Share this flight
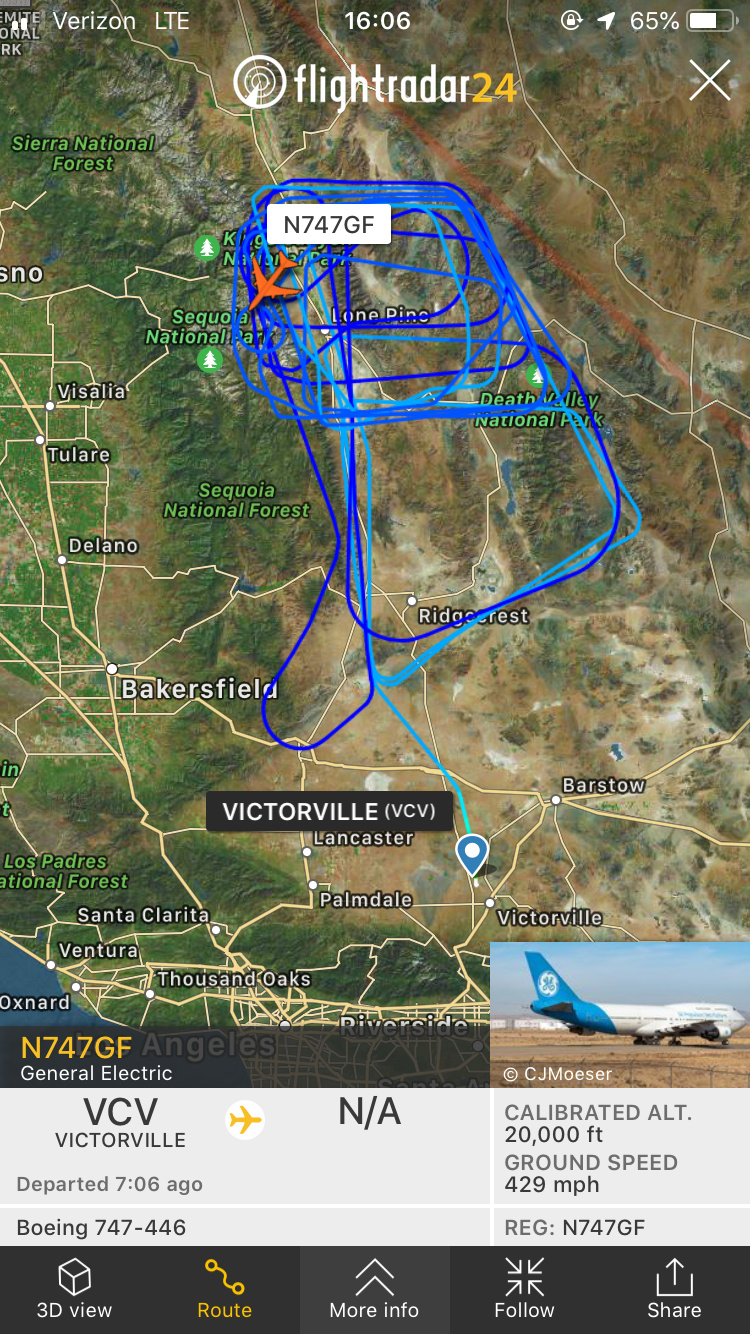Image resolution: width=750 pixels, height=1334 pixels. tap(674, 1289)
